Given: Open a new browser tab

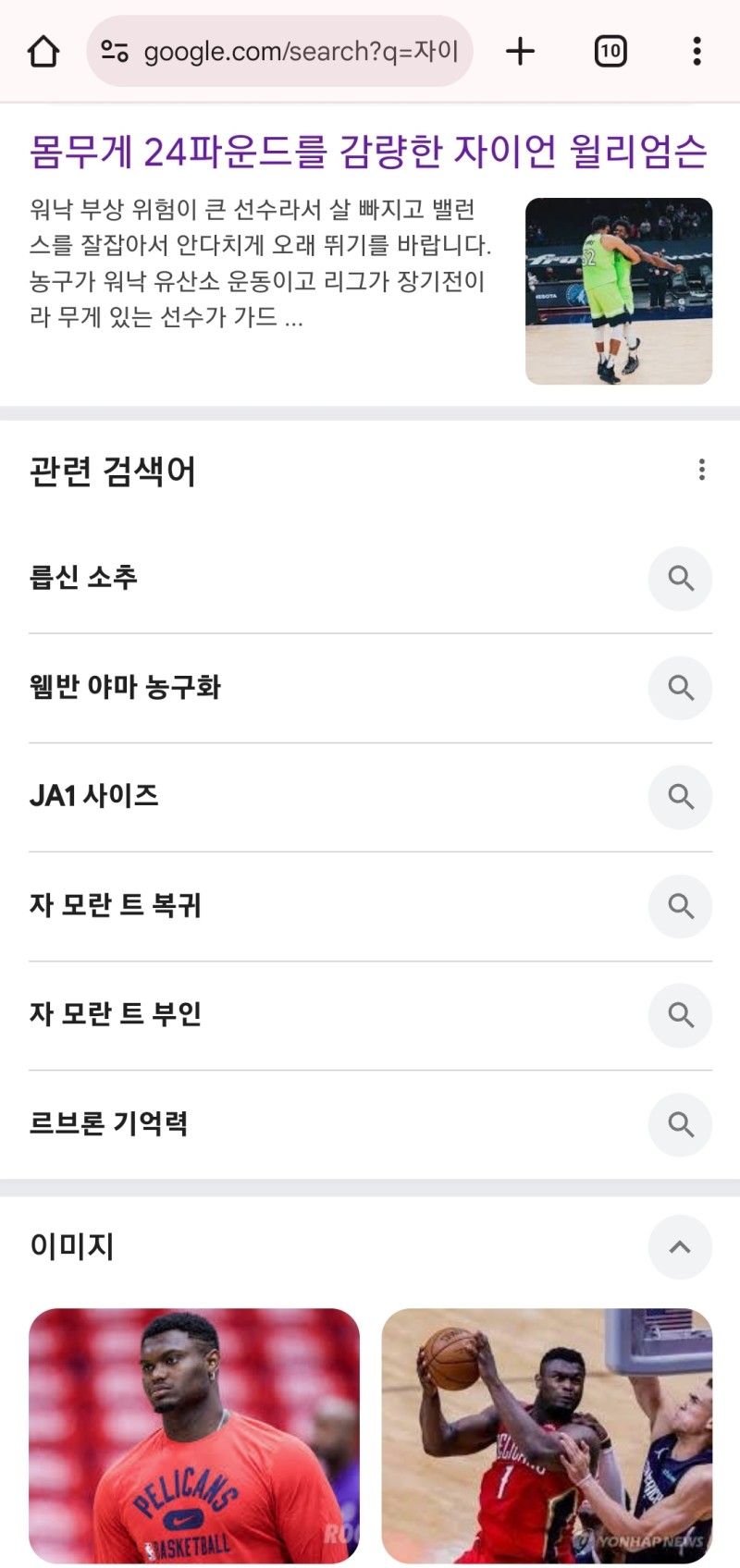Looking at the screenshot, I should (521, 51).
